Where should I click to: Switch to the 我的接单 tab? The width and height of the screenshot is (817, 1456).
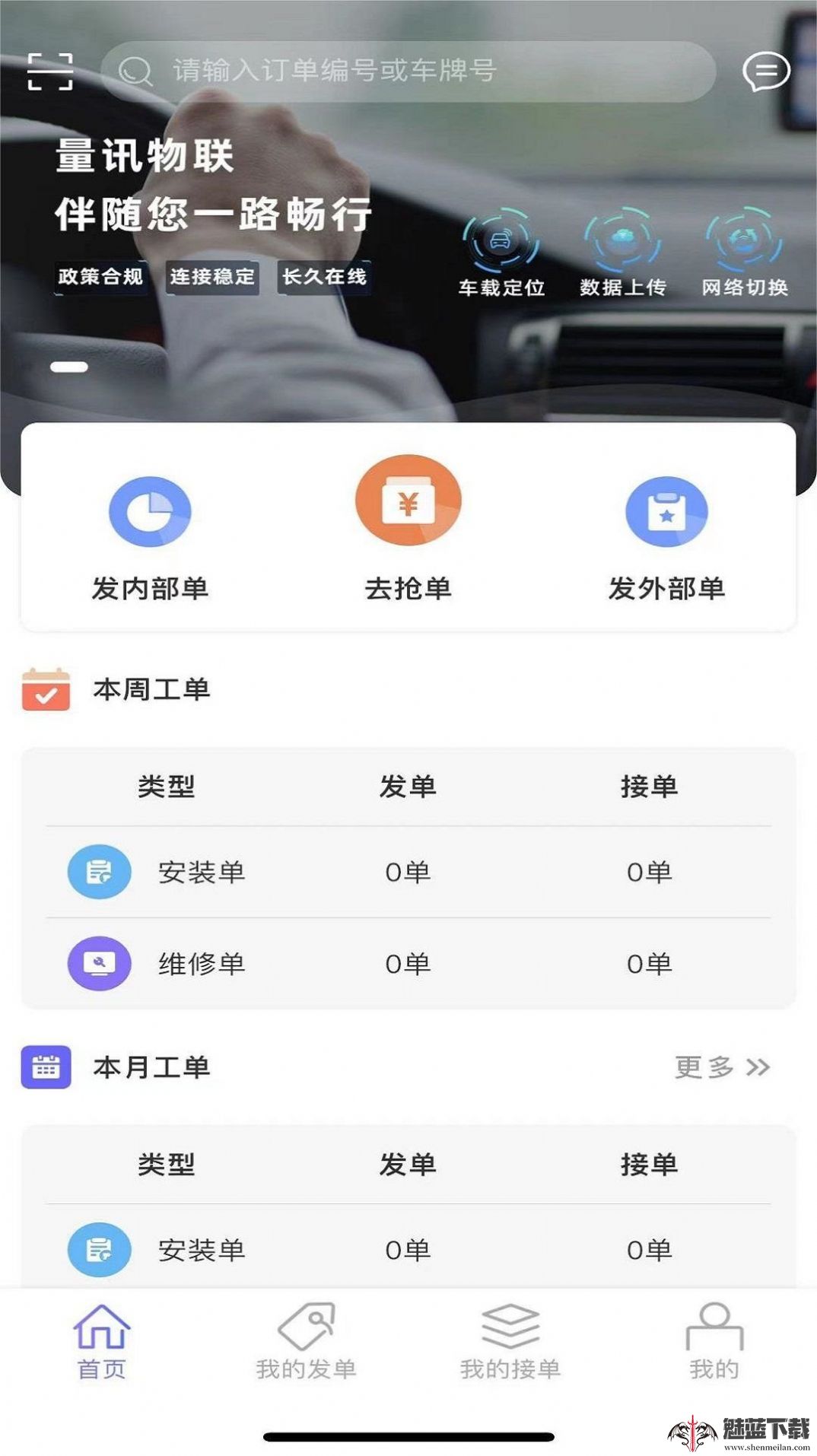(510, 1342)
